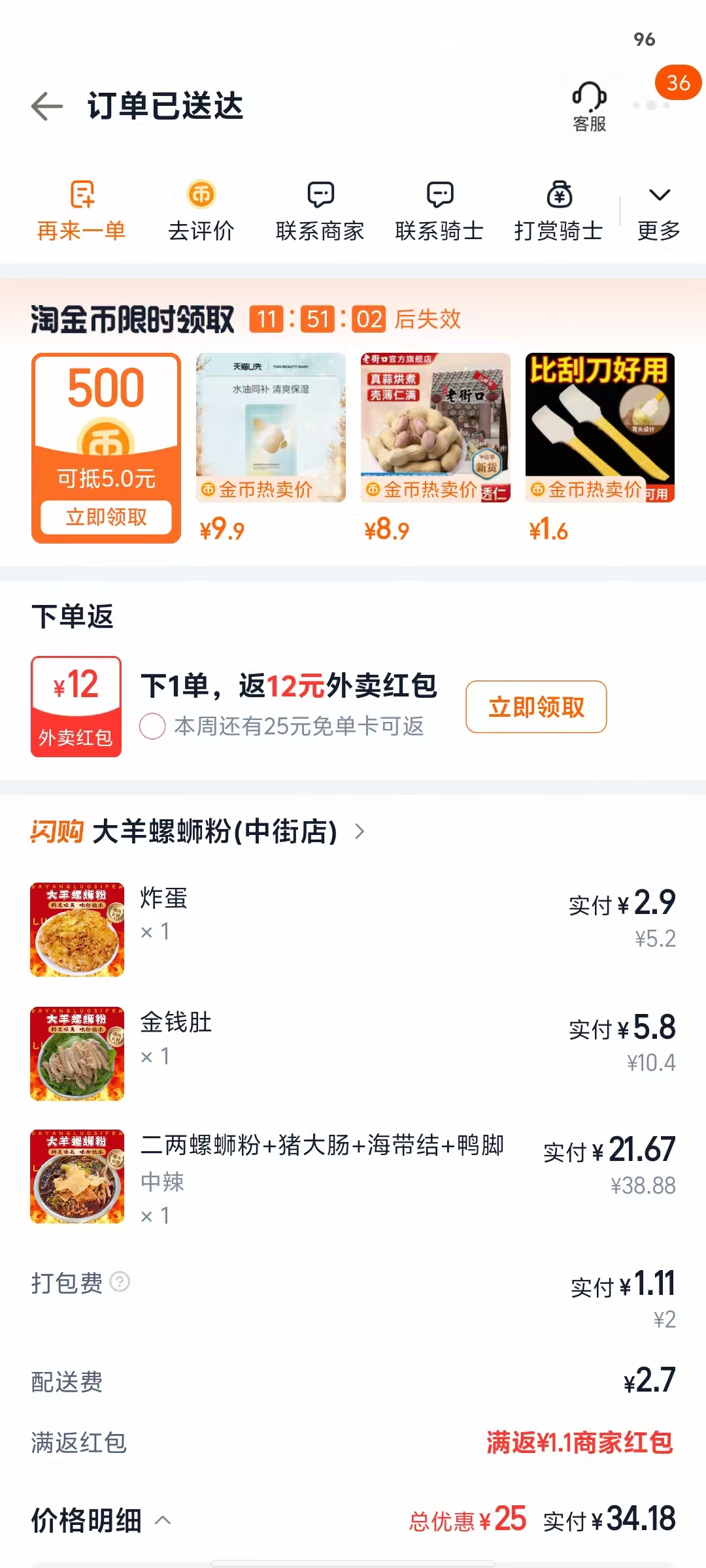Tap 联系商家 to message the merchant
This screenshot has height=1568, width=706.
[320, 211]
